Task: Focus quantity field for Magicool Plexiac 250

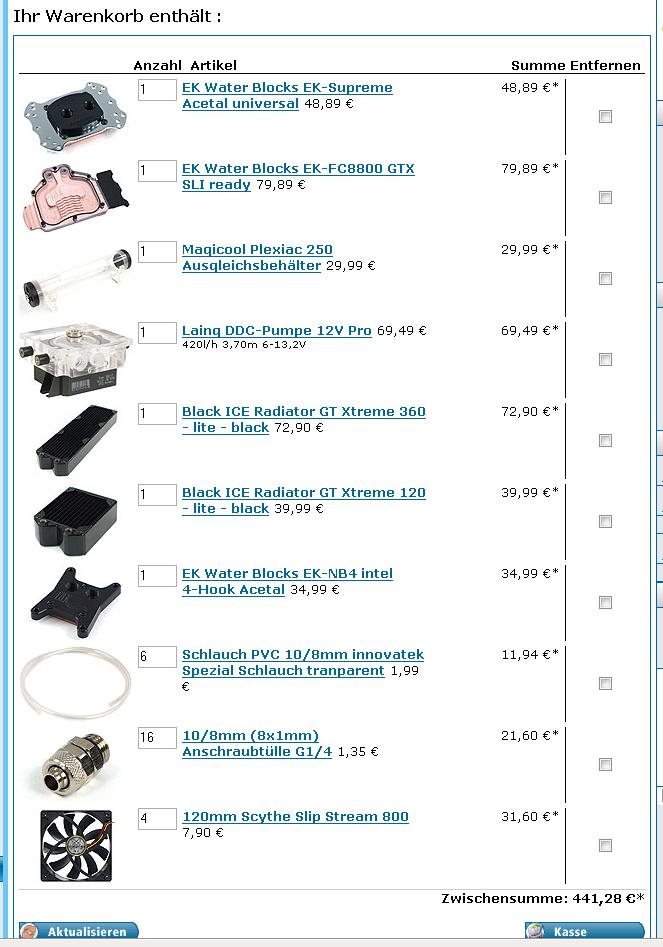Action: click(x=156, y=251)
